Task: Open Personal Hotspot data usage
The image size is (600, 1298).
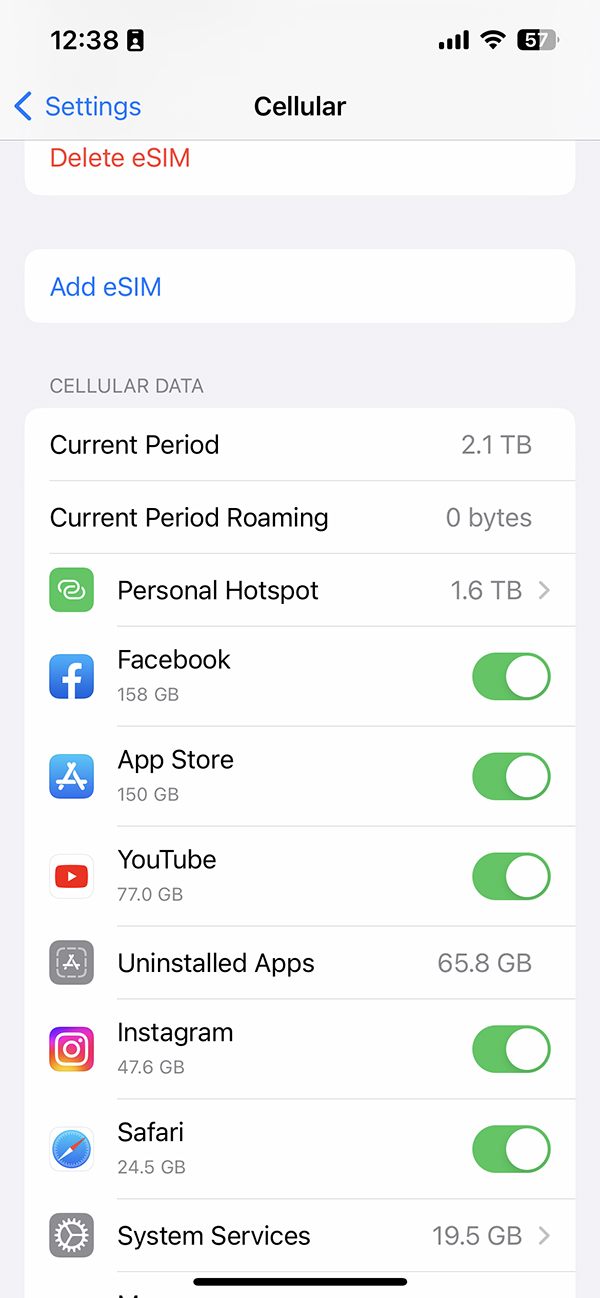Action: 300,590
